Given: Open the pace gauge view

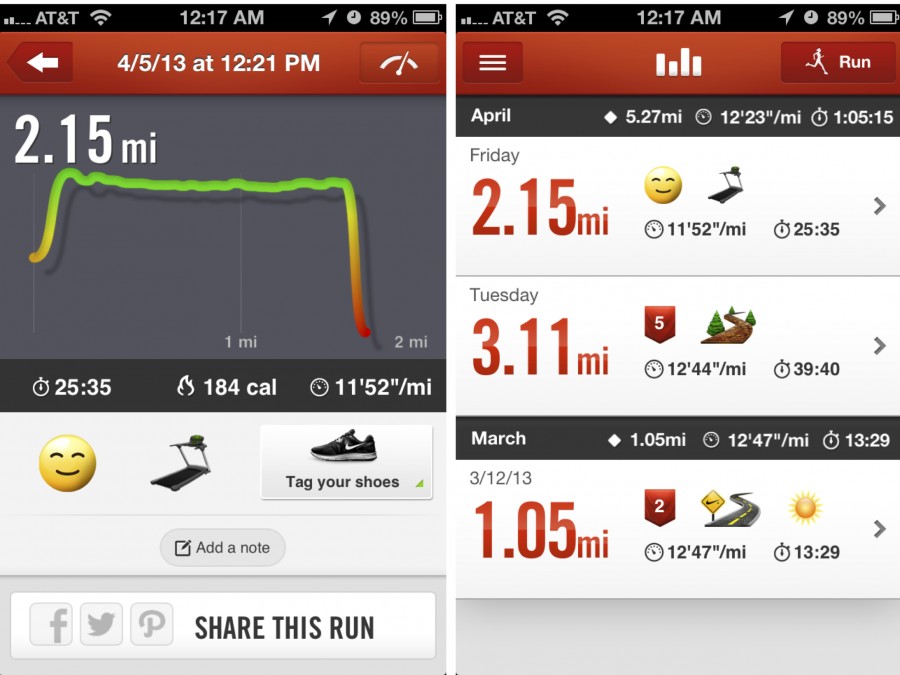Looking at the screenshot, I should click(399, 63).
